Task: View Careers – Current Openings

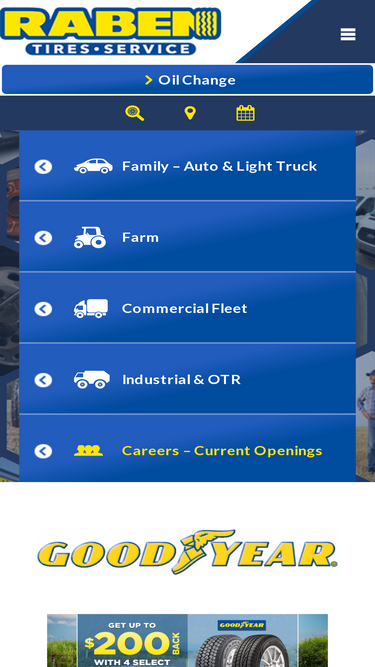Action: (x=188, y=450)
